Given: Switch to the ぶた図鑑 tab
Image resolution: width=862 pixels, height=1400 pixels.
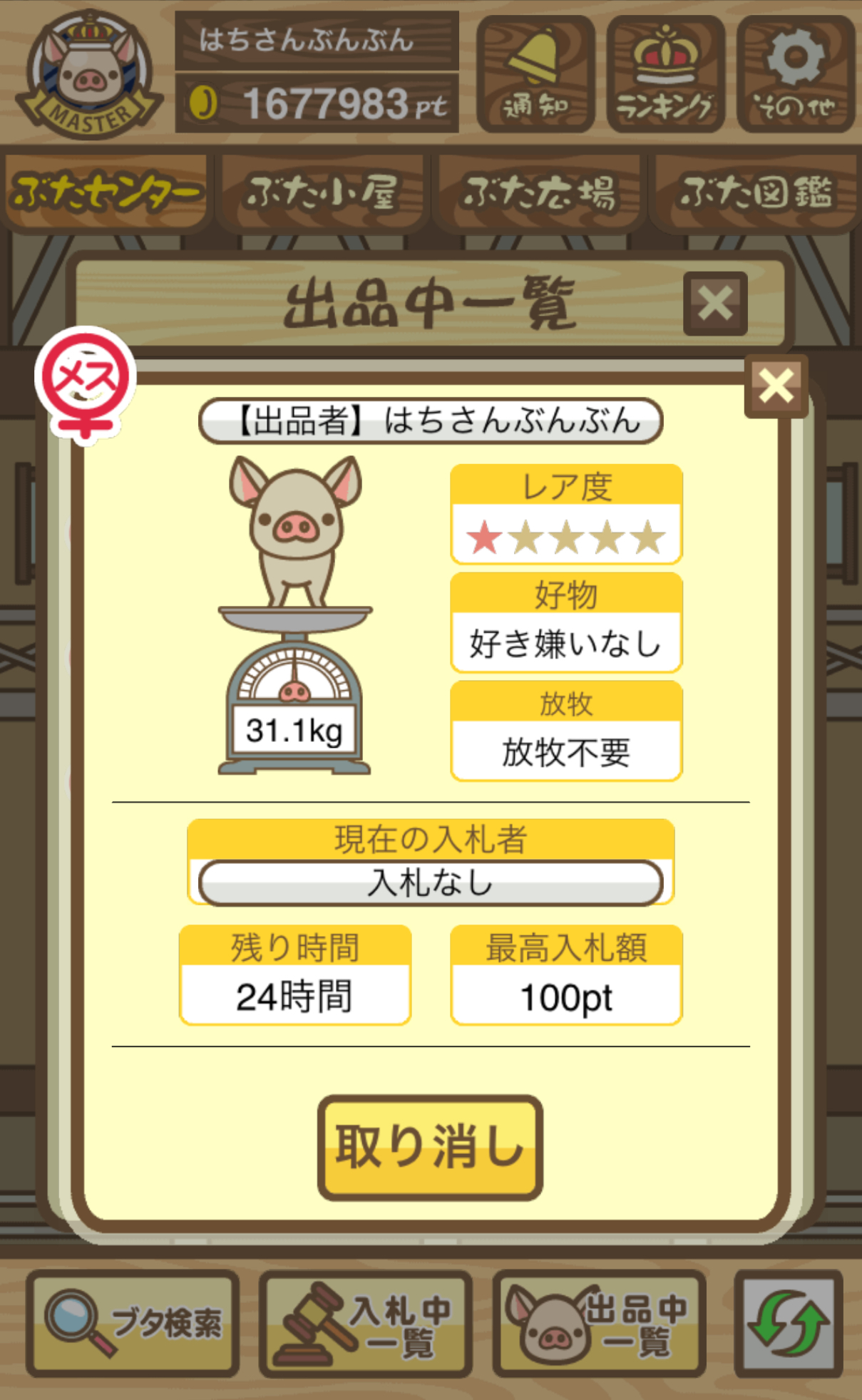Looking at the screenshot, I should click(x=755, y=192).
